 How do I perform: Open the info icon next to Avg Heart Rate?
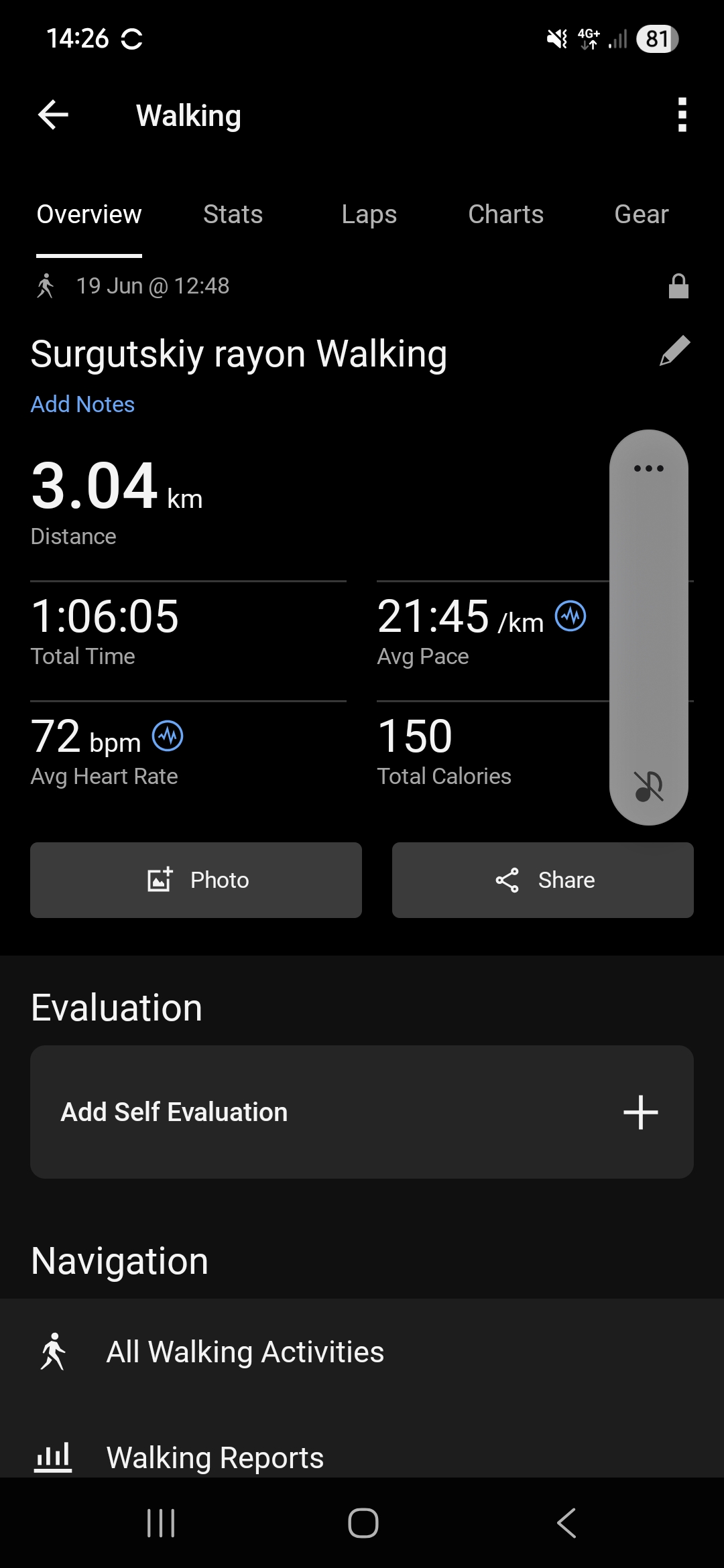point(168,736)
